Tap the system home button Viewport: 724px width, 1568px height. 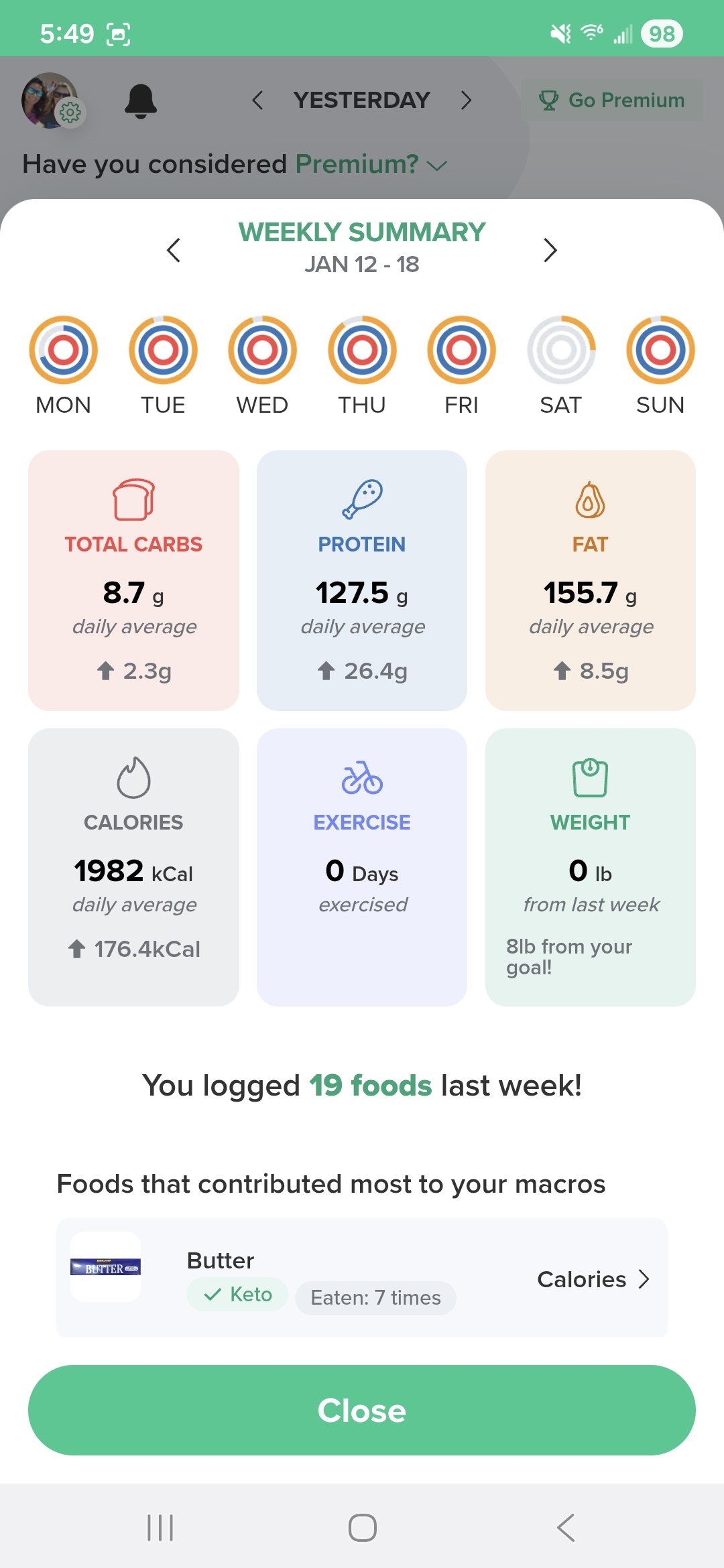tap(362, 1528)
